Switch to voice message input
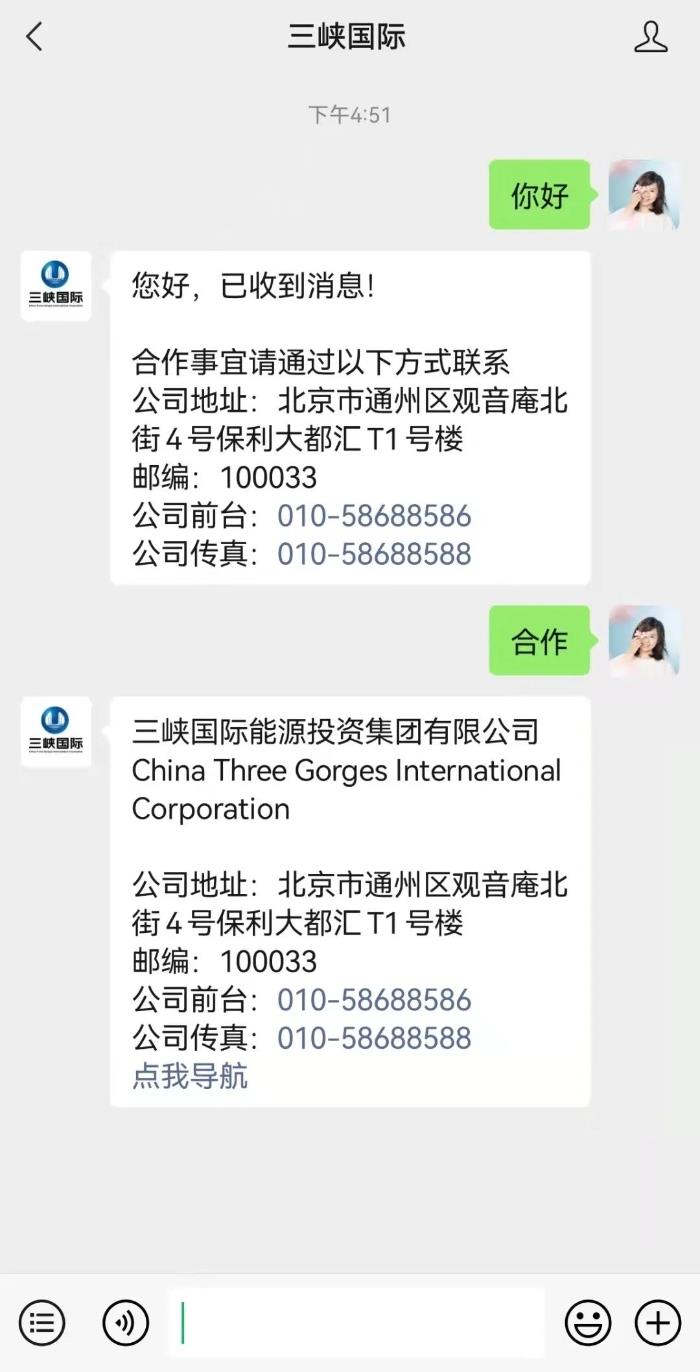This screenshot has width=700, height=1372. click(x=125, y=1323)
